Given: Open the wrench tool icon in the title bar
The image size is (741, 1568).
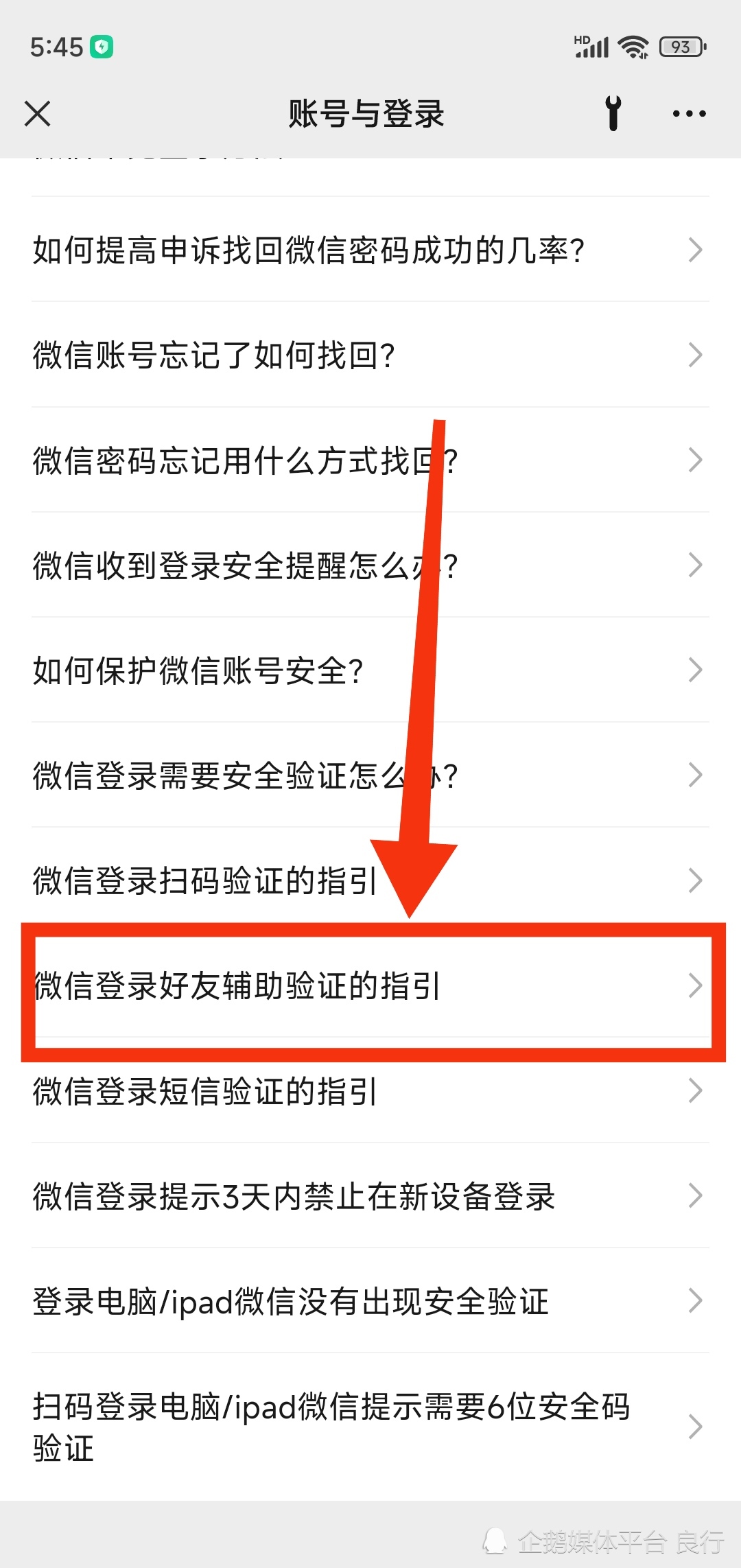Looking at the screenshot, I should (613, 113).
